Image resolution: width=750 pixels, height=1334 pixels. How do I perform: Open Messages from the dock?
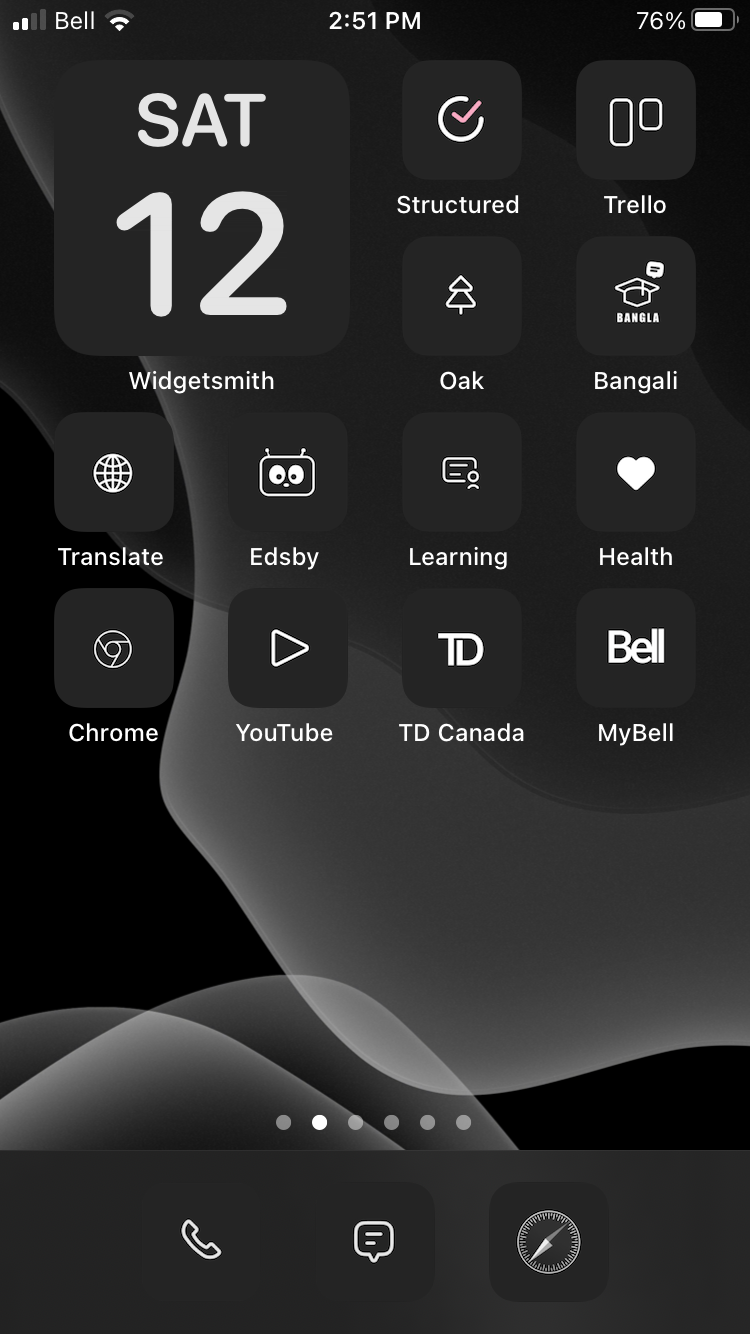[374, 1241]
